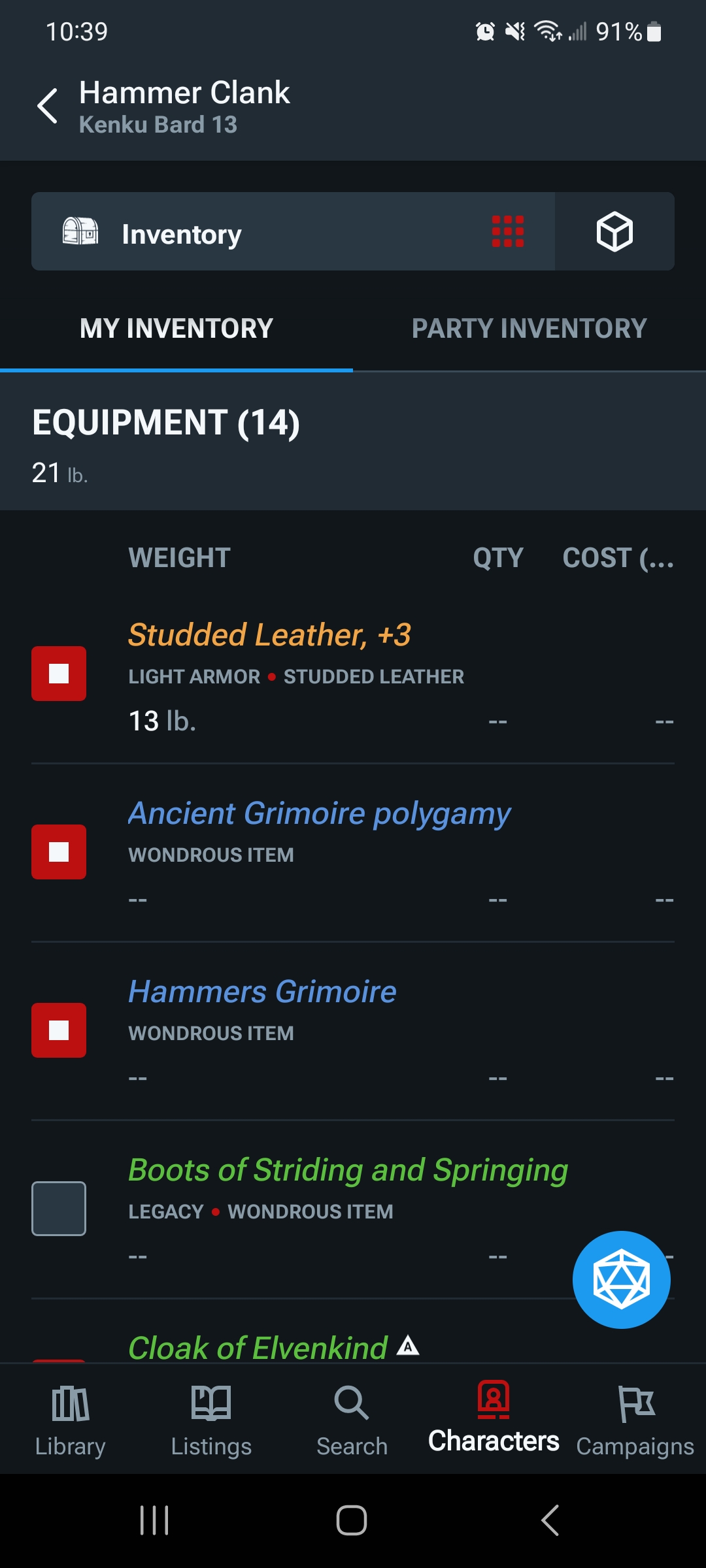Open Studded Leather, +3 item details
This screenshot has height=1568, width=706.
(269, 635)
